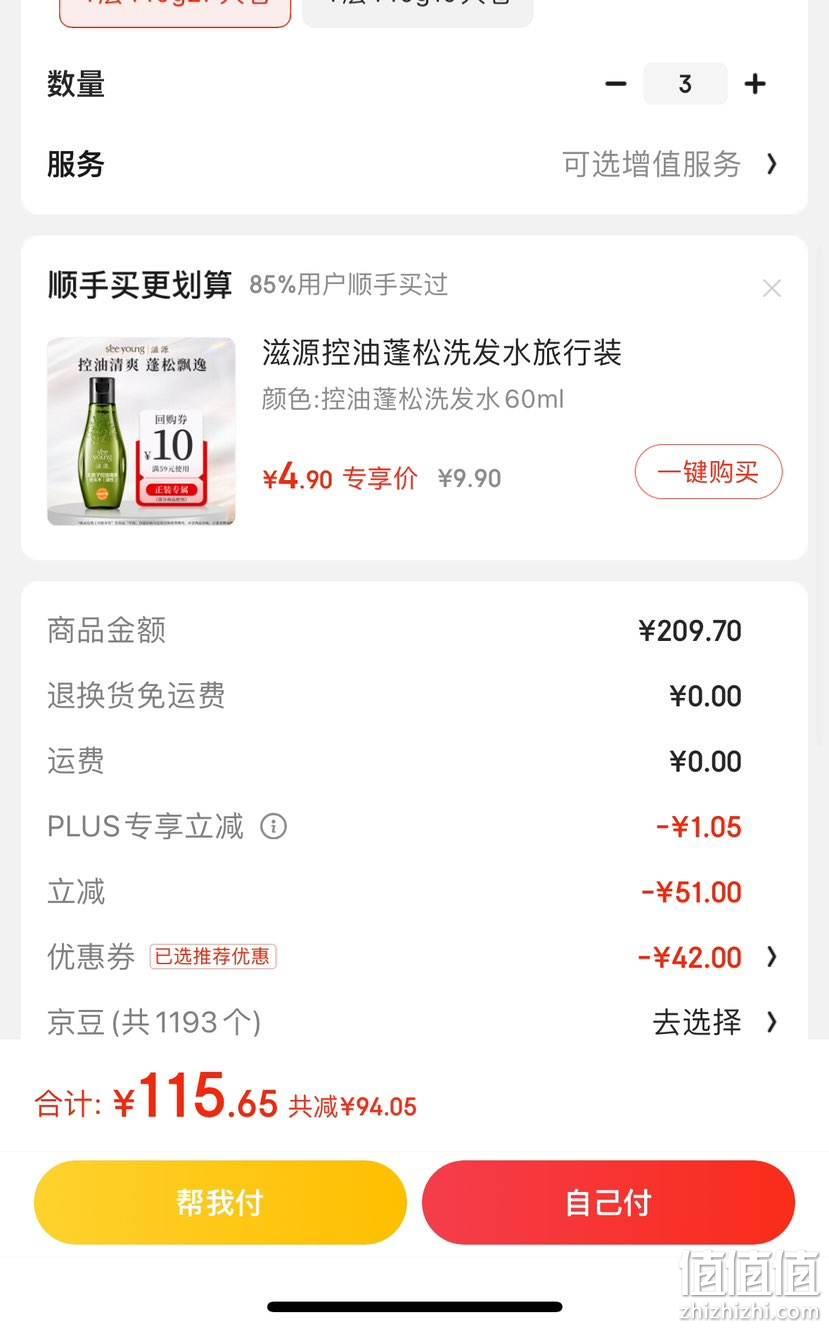This screenshot has height=1329, width=829.
Task: Tap the quantity field showing 3
Action: (685, 84)
